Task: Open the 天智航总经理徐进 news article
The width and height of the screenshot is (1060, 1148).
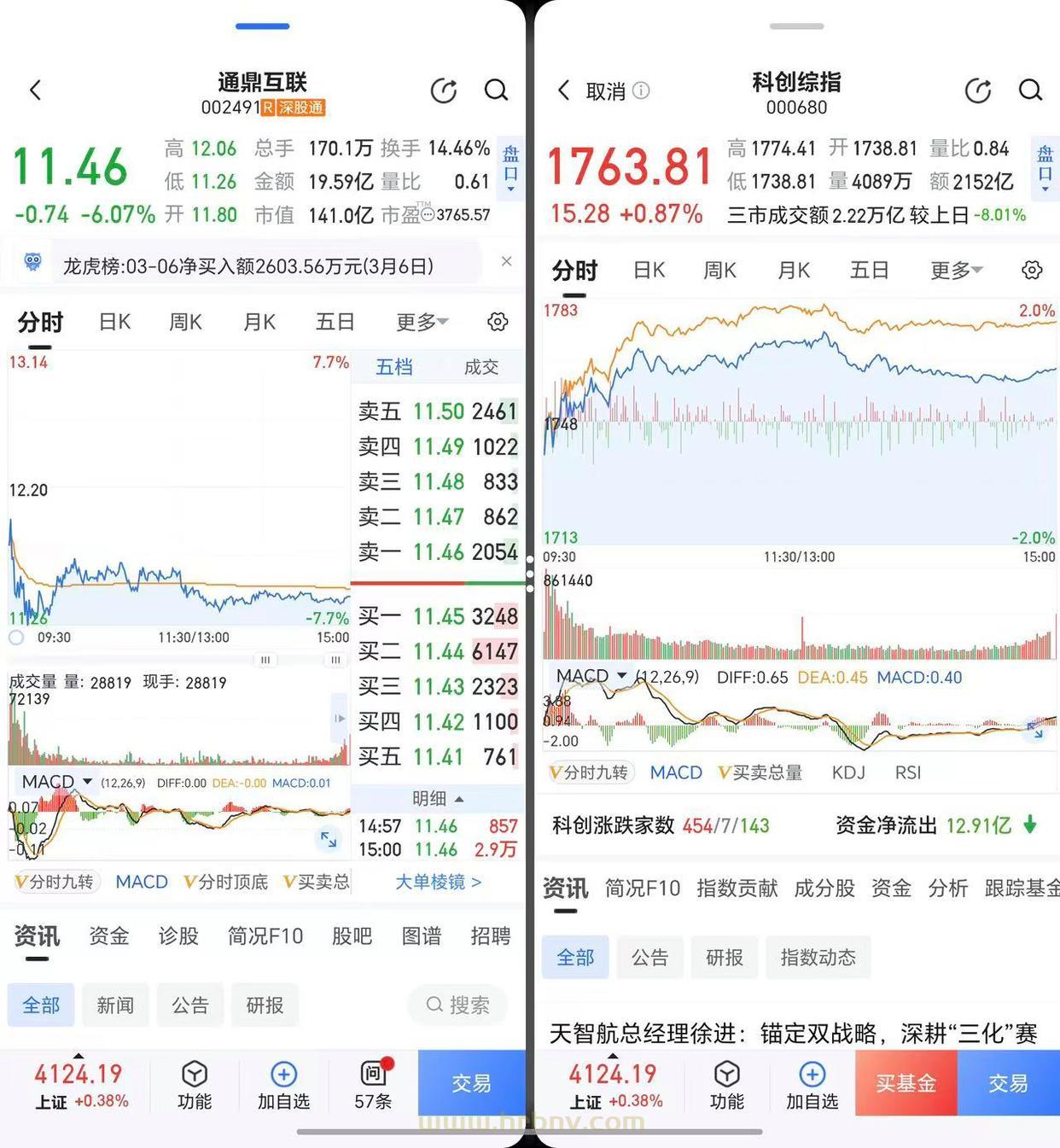Action: [794, 1034]
